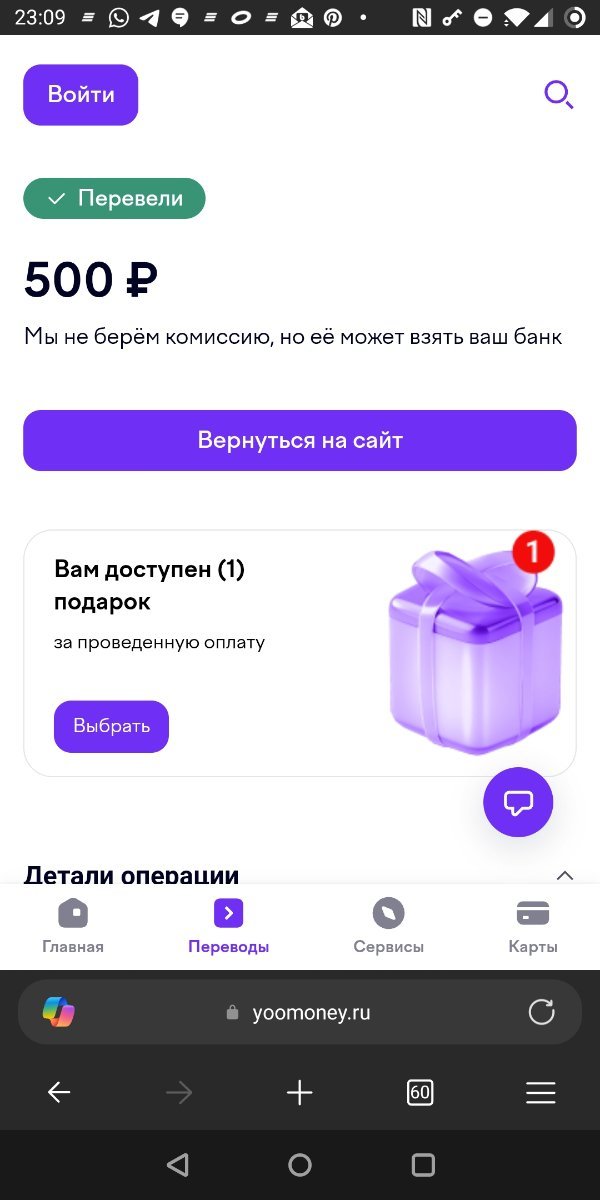Tap the system home button
The width and height of the screenshot is (600, 1200).
click(x=300, y=1165)
